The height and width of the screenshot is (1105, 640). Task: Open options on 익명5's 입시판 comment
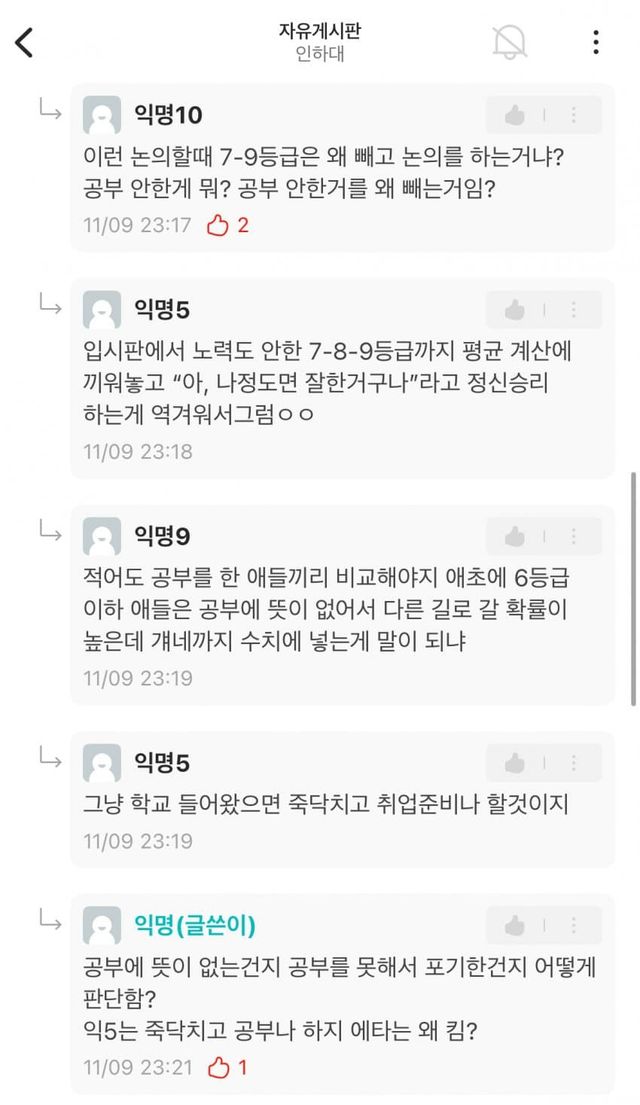tap(574, 310)
